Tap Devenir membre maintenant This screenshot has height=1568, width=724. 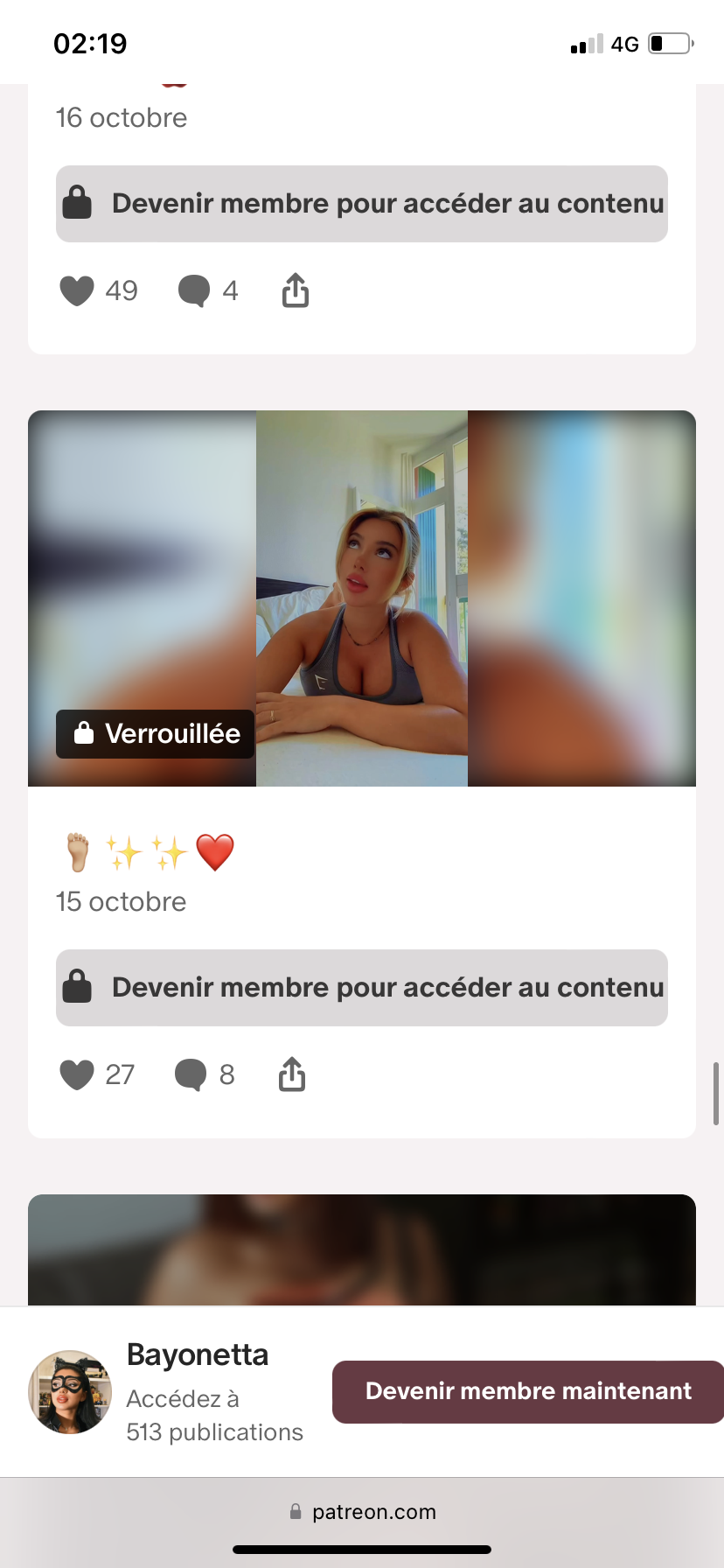pos(528,1391)
